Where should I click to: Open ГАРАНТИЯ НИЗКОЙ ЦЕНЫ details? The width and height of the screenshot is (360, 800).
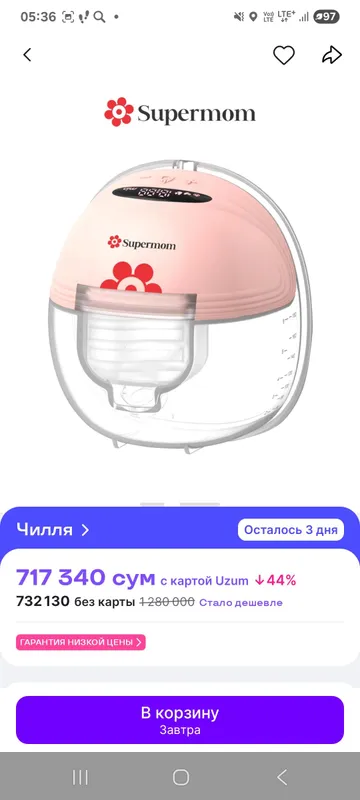tap(81, 642)
